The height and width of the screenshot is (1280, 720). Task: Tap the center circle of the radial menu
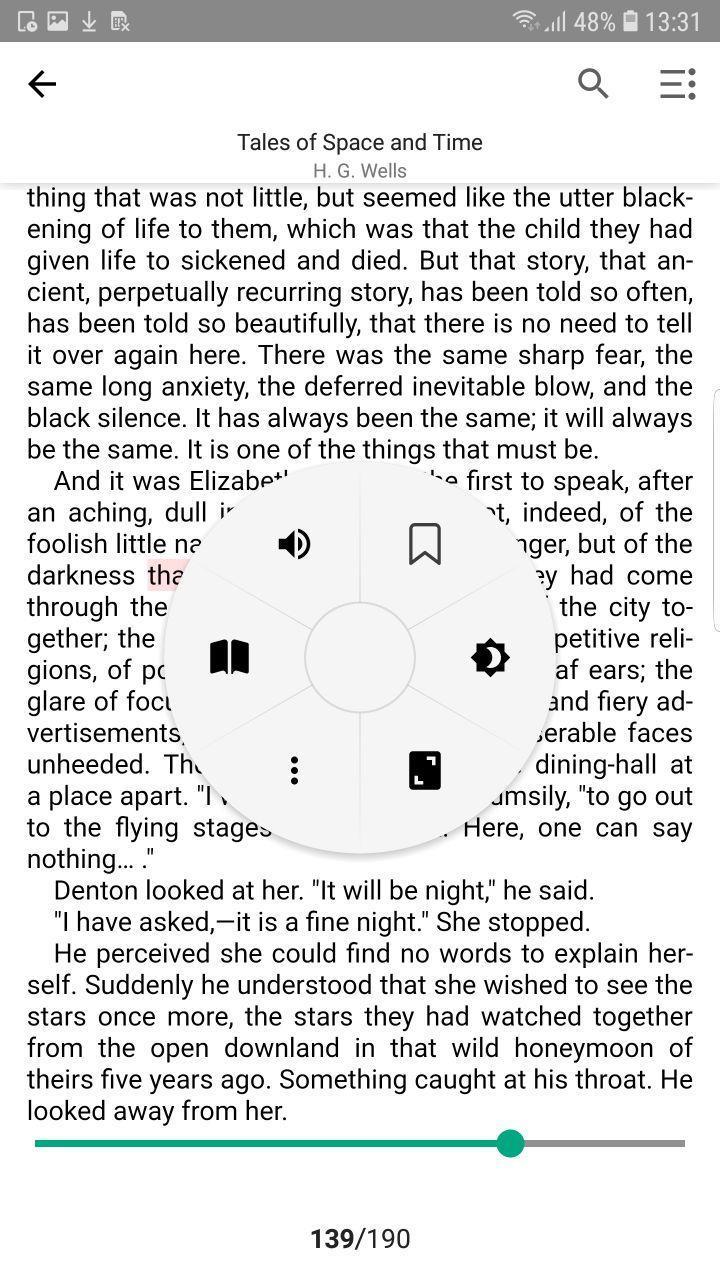360,657
